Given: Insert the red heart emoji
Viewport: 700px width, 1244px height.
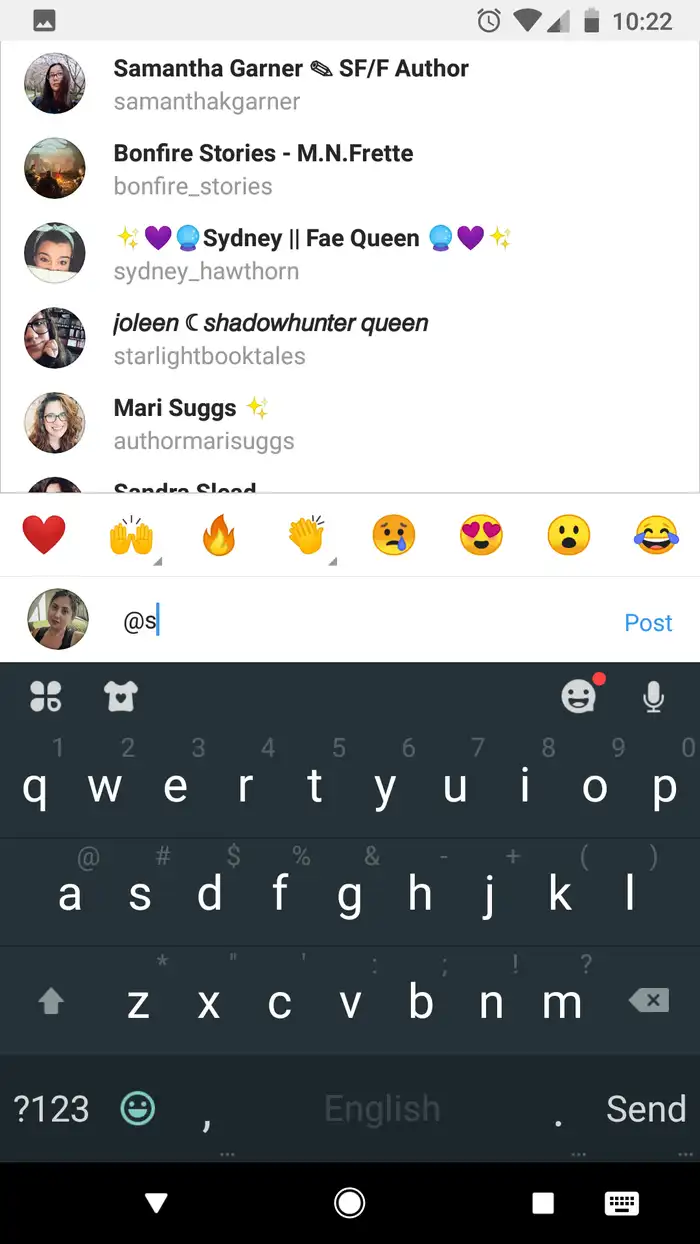Looking at the screenshot, I should click(x=44, y=536).
